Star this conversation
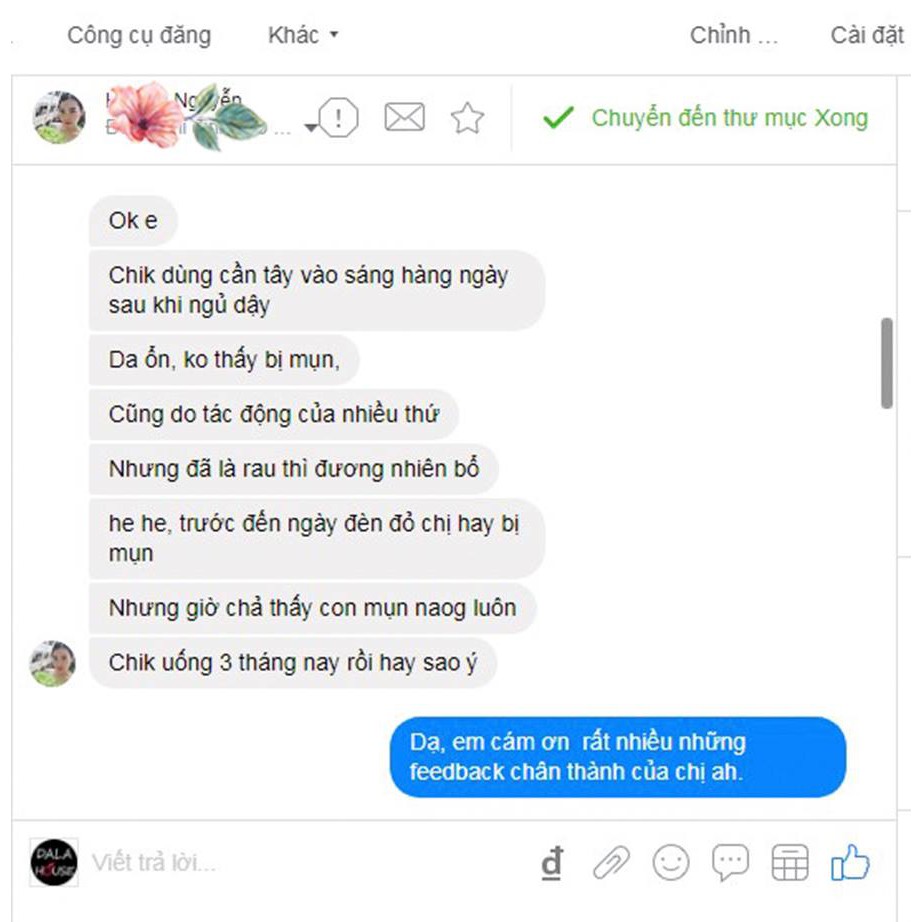The height and width of the screenshot is (922, 922). pyautogui.click(x=467, y=119)
